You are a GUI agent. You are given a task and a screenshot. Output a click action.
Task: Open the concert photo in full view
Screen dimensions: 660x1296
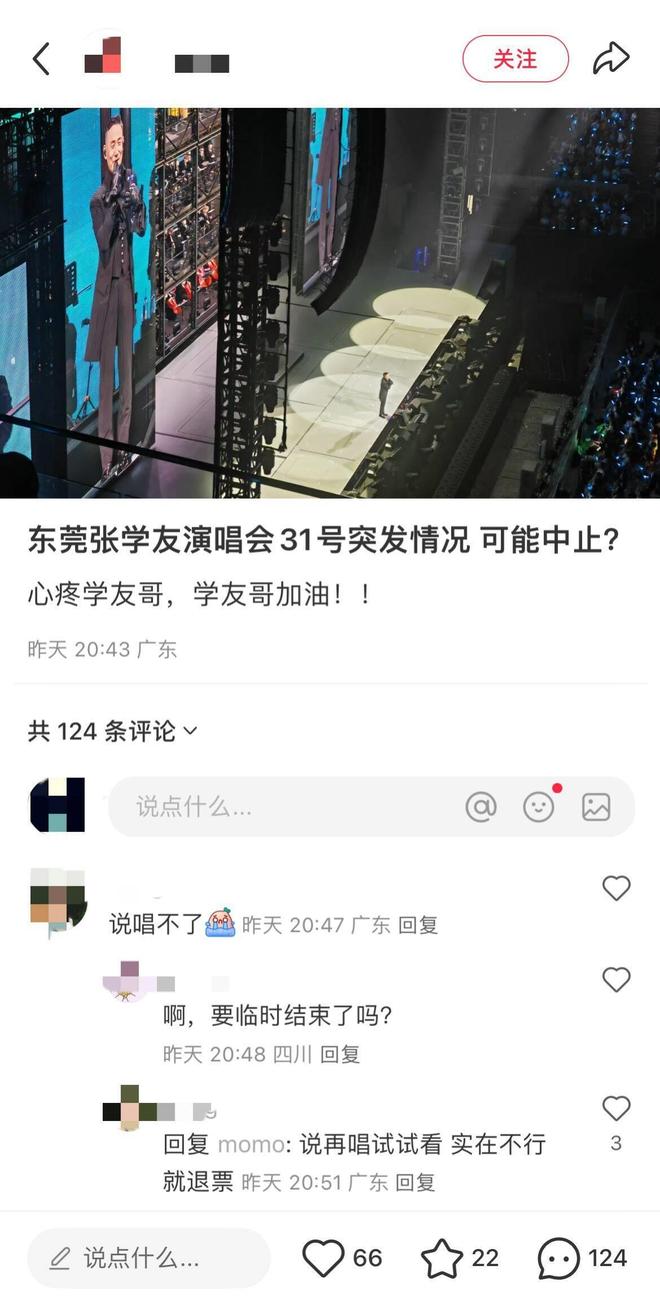pyautogui.click(x=330, y=302)
